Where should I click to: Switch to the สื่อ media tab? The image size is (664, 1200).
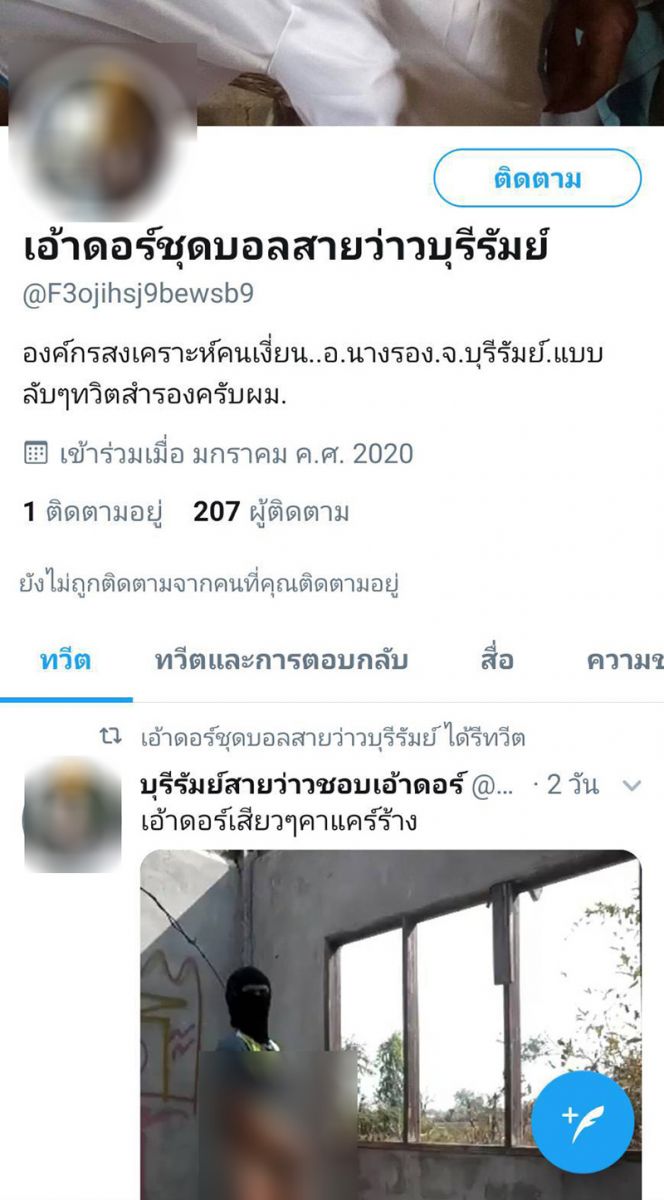[497, 661]
